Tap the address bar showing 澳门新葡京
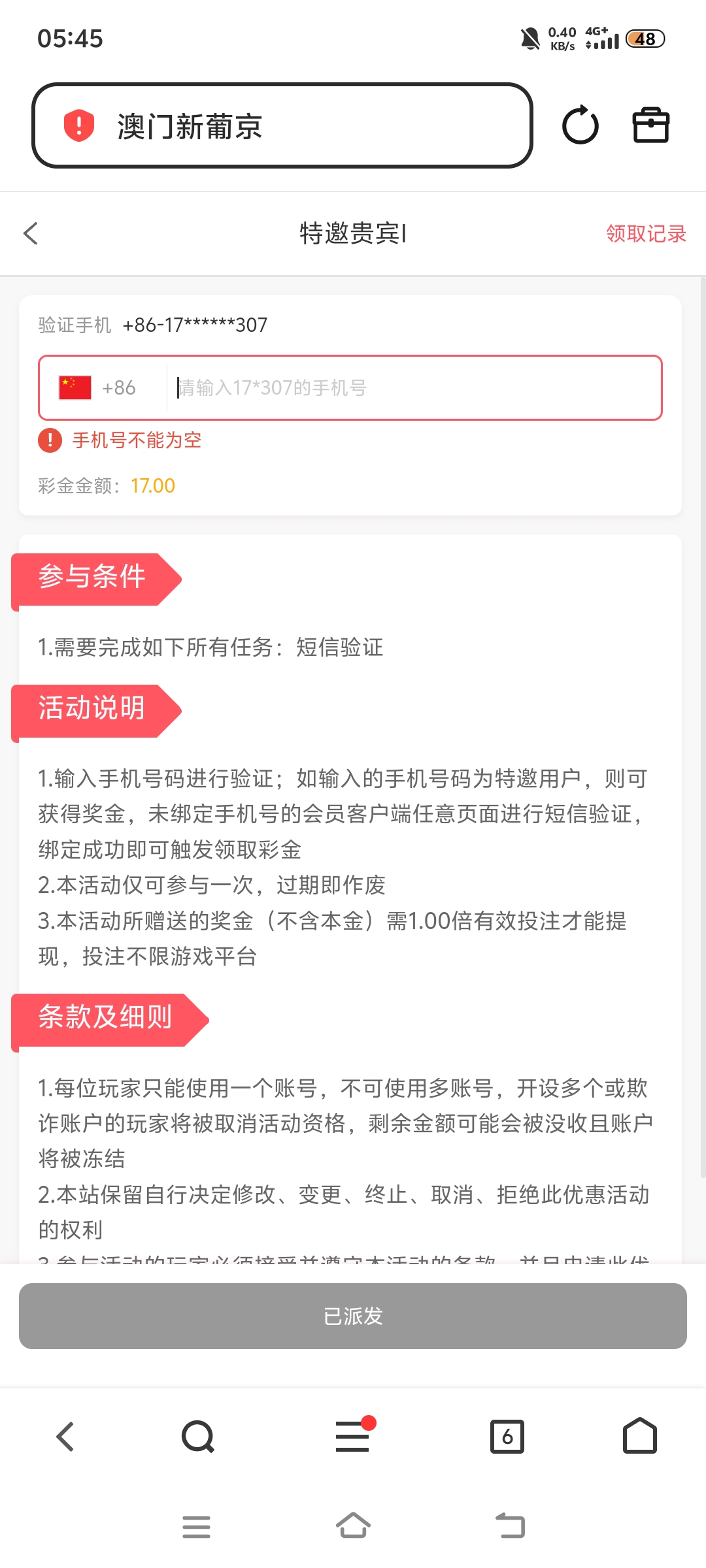 point(281,125)
